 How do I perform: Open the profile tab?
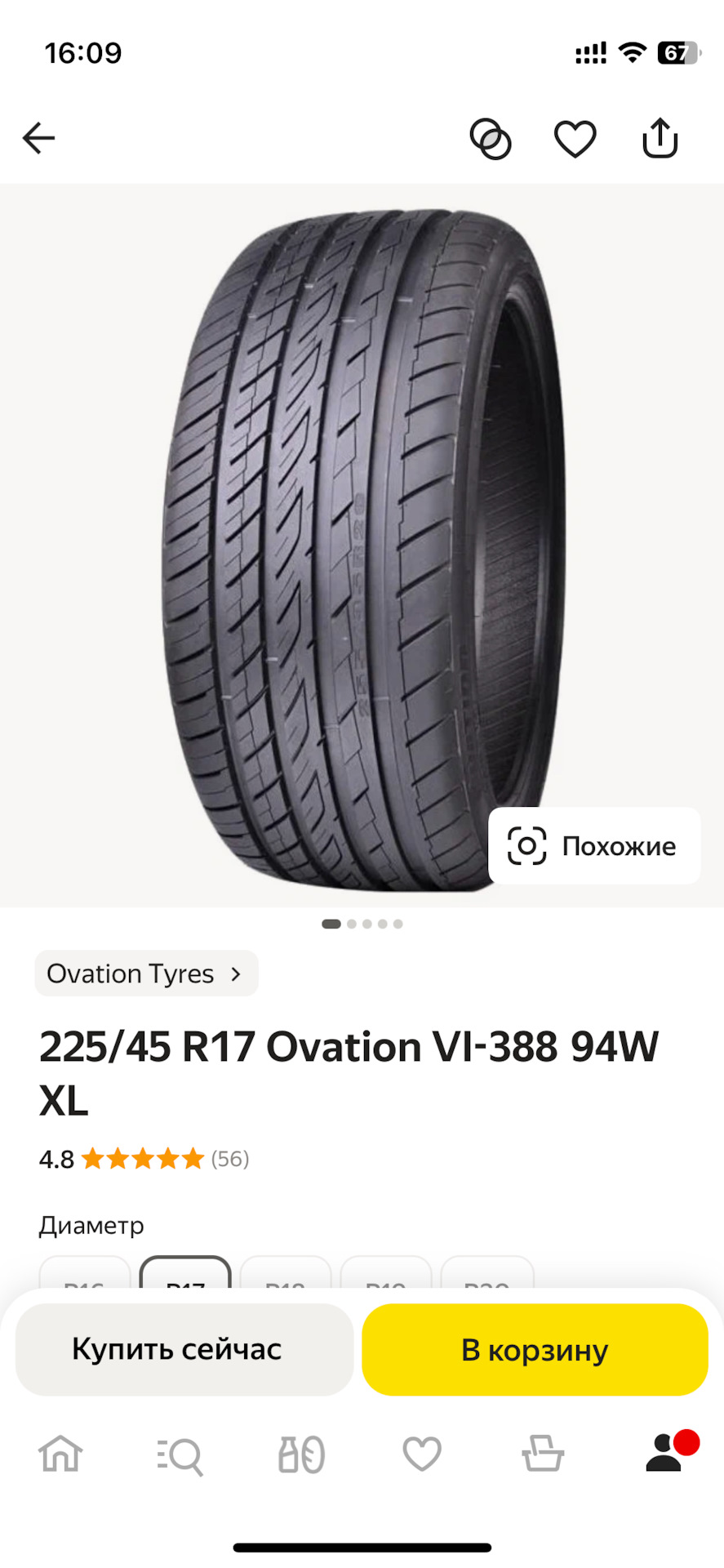click(665, 1454)
